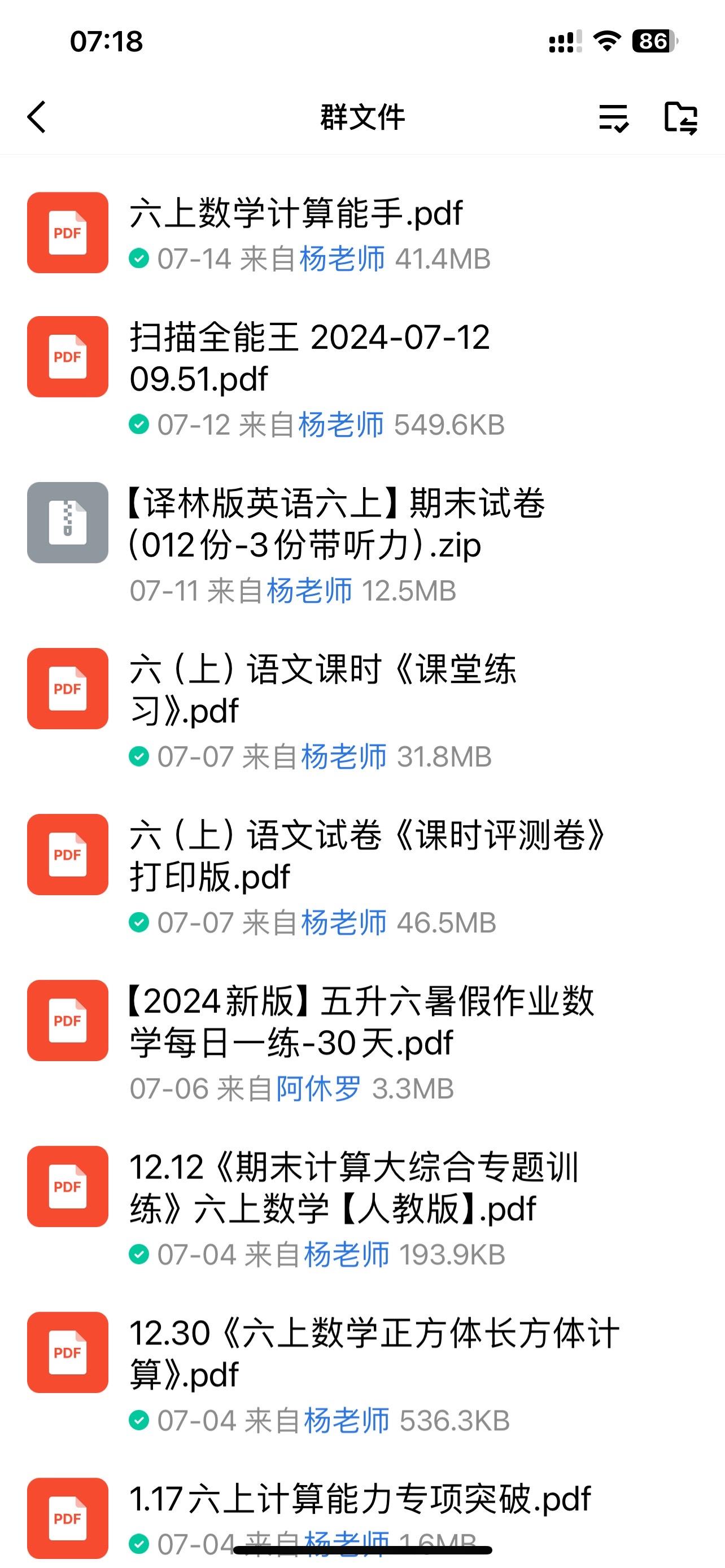
Task: Open the multi-select sort icon
Action: coord(614,118)
